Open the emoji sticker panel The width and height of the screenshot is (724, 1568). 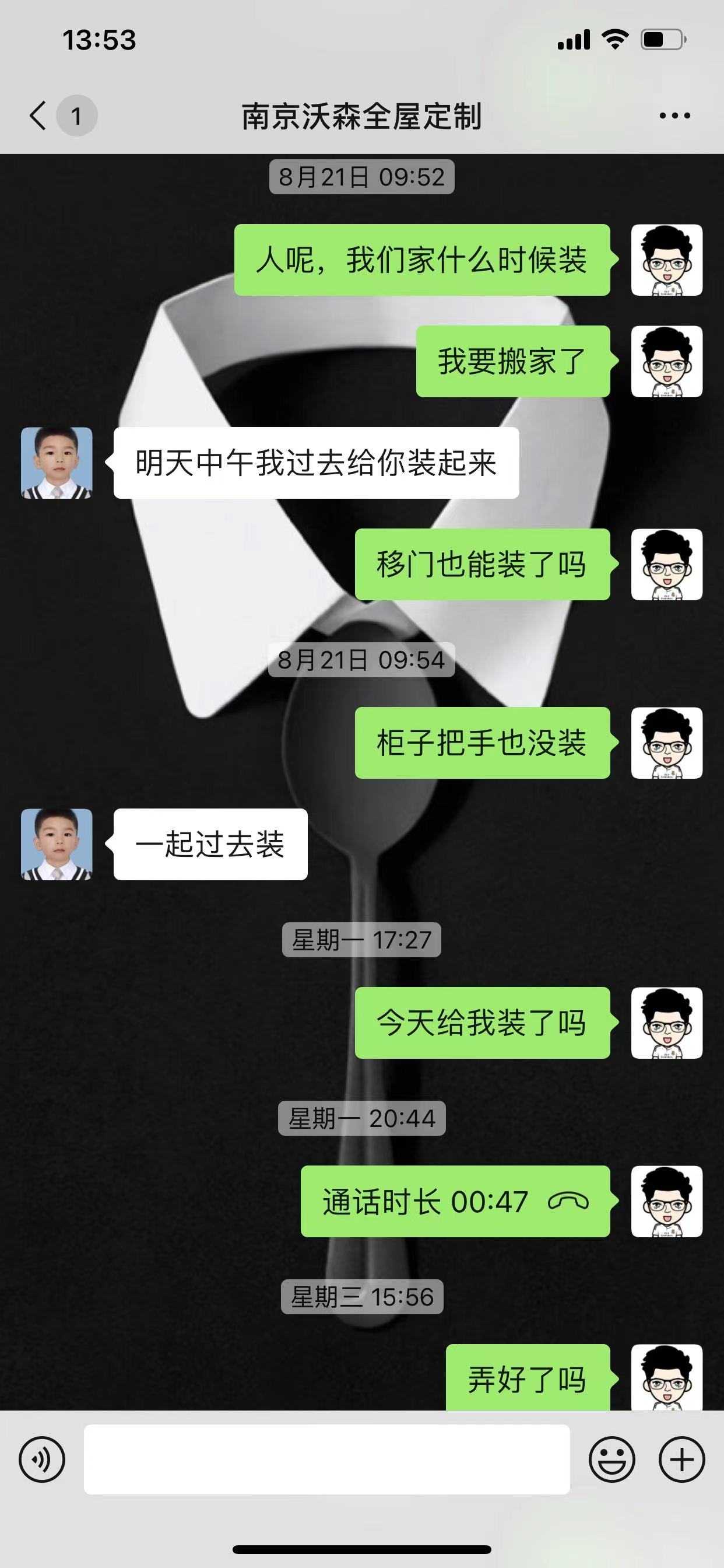(611, 1459)
